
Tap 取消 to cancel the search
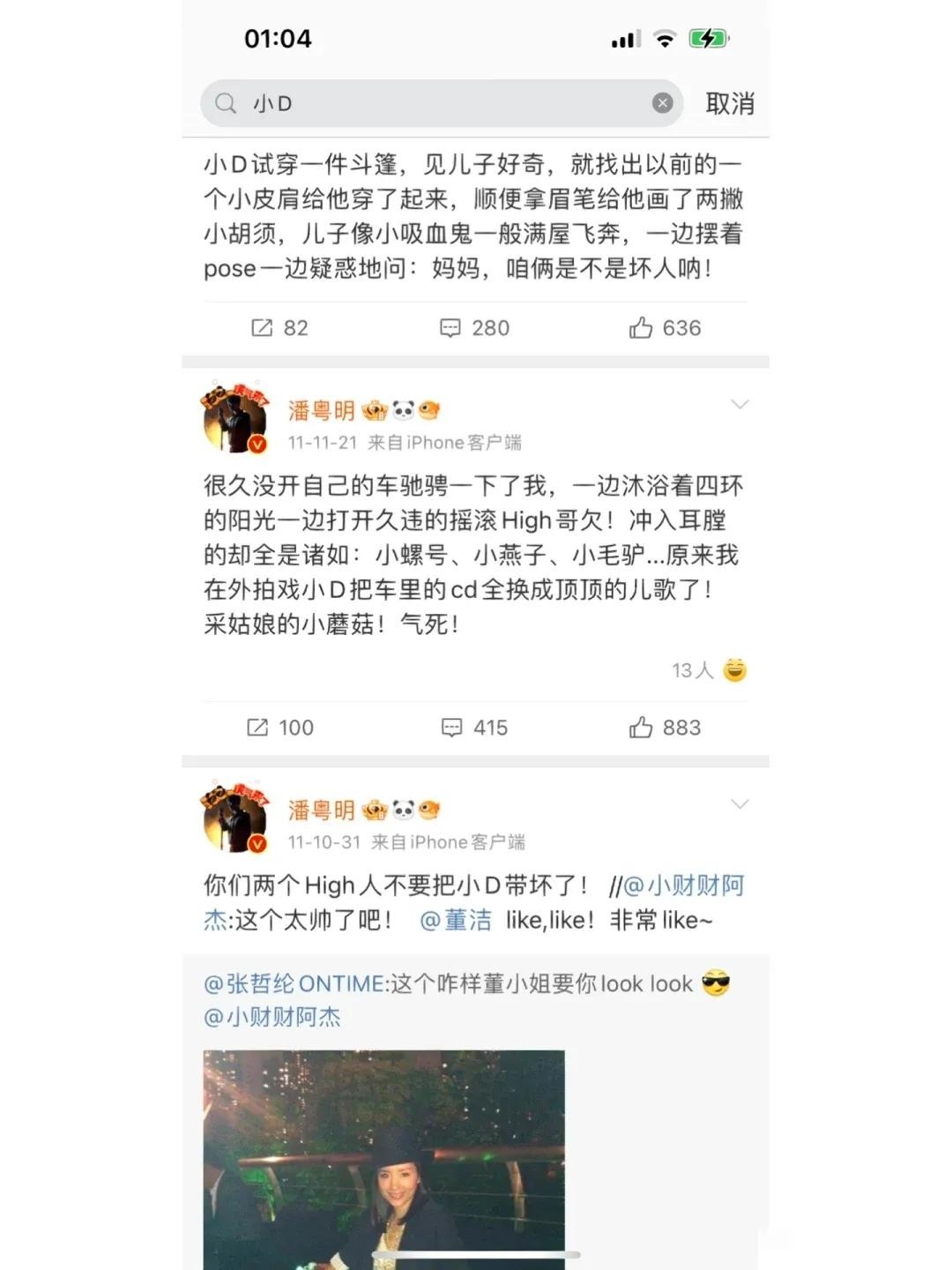[x=730, y=104]
